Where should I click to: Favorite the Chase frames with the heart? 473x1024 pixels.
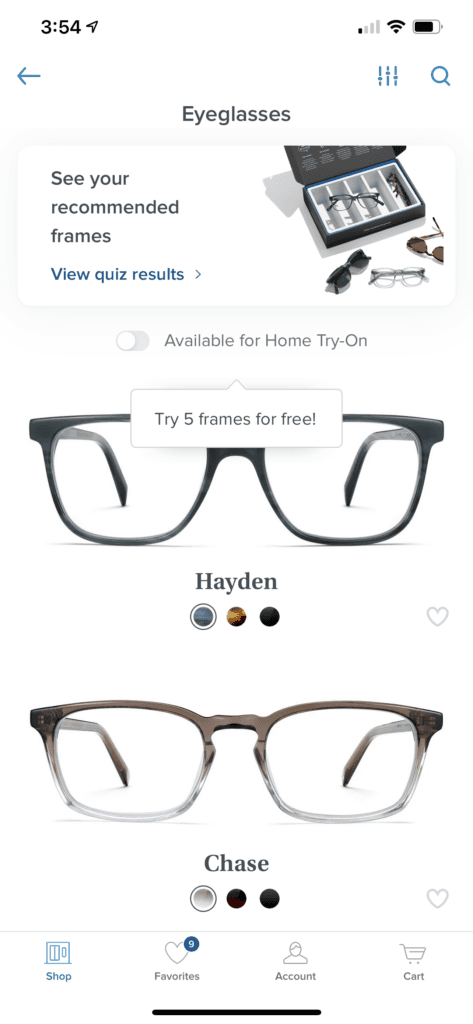click(x=438, y=899)
